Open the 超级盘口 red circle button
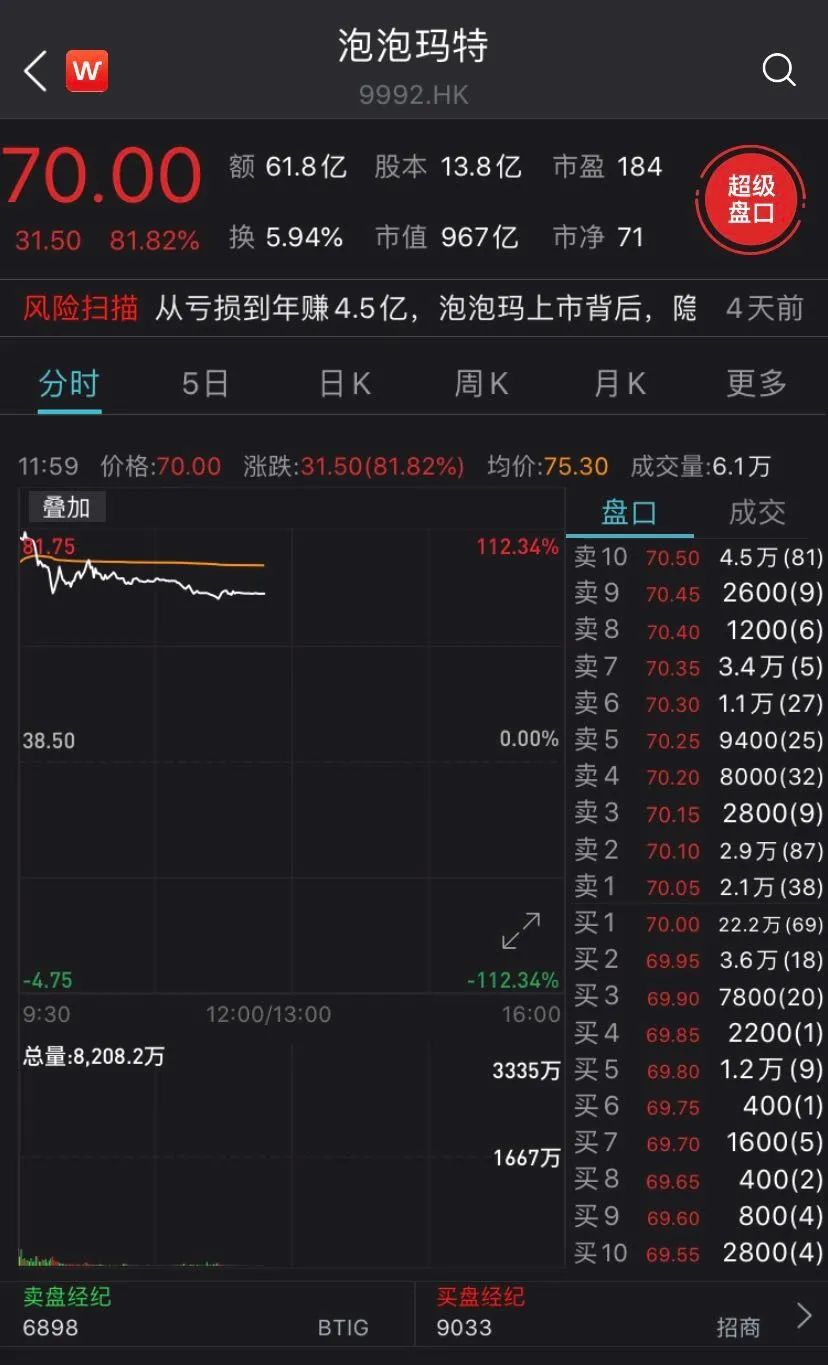Image resolution: width=828 pixels, height=1365 pixels. [x=751, y=198]
